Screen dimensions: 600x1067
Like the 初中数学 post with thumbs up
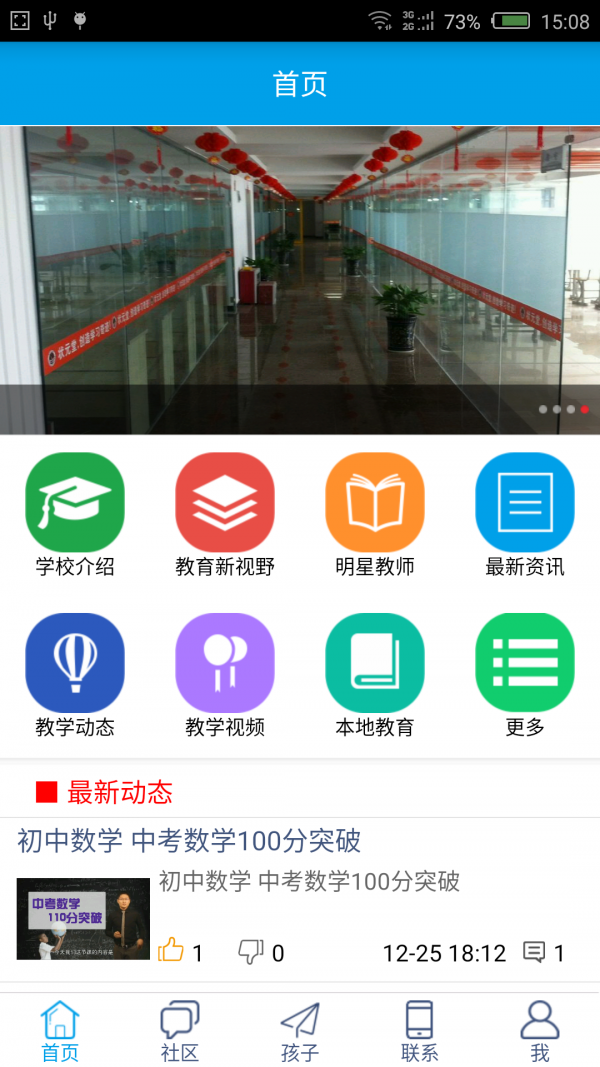tap(172, 951)
